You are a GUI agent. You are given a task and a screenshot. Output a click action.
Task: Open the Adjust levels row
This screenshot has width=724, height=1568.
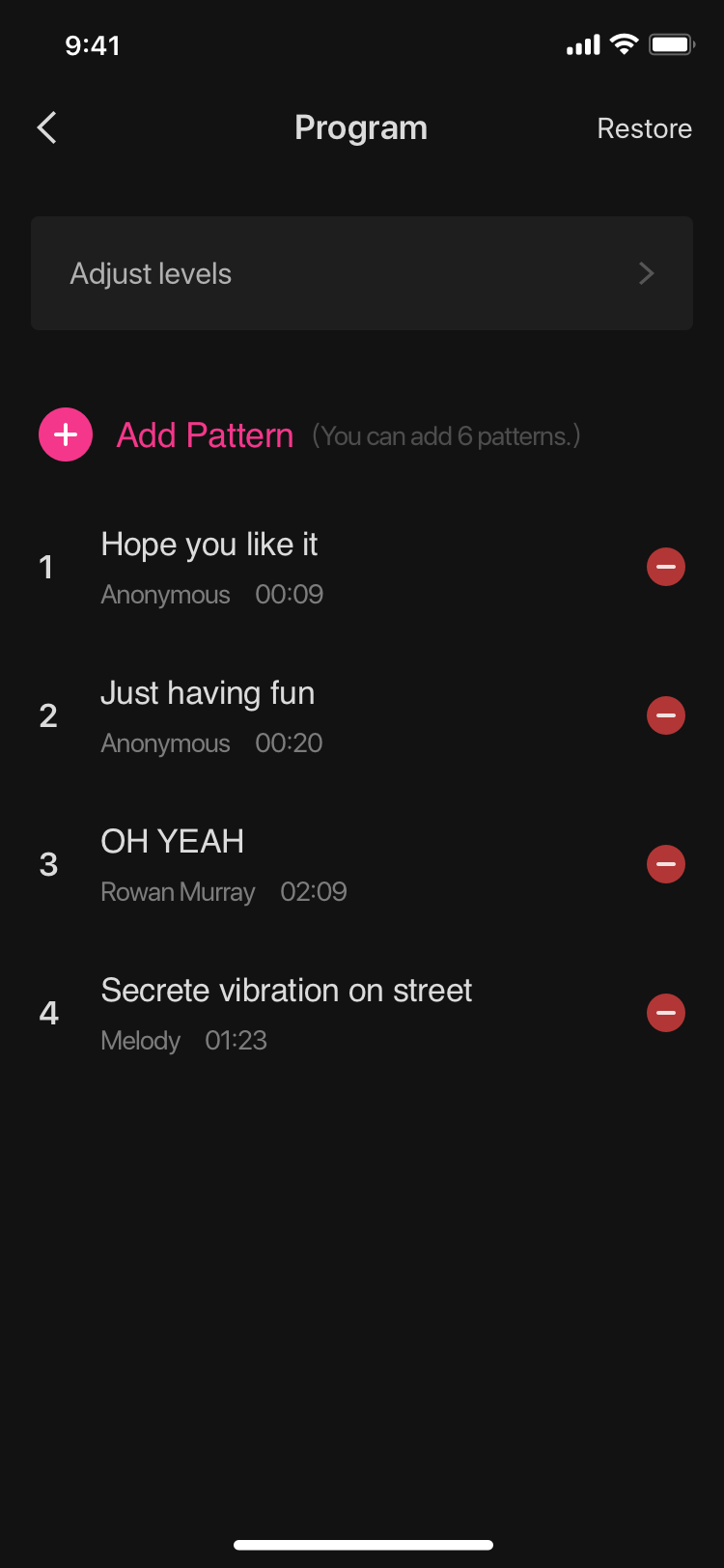point(361,273)
